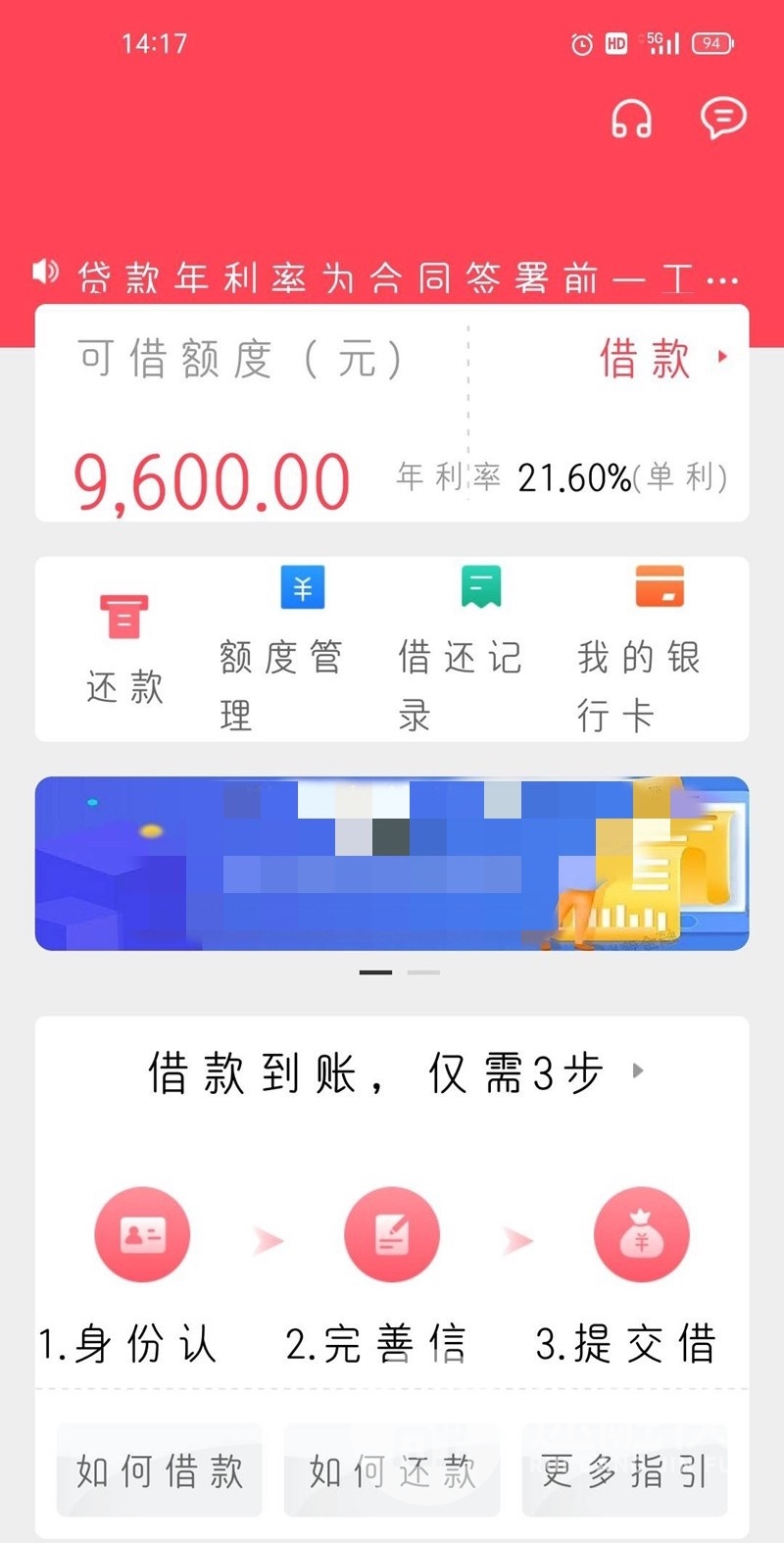Open the messages chat bubble icon
The image size is (784, 1543).
coord(723,119)
